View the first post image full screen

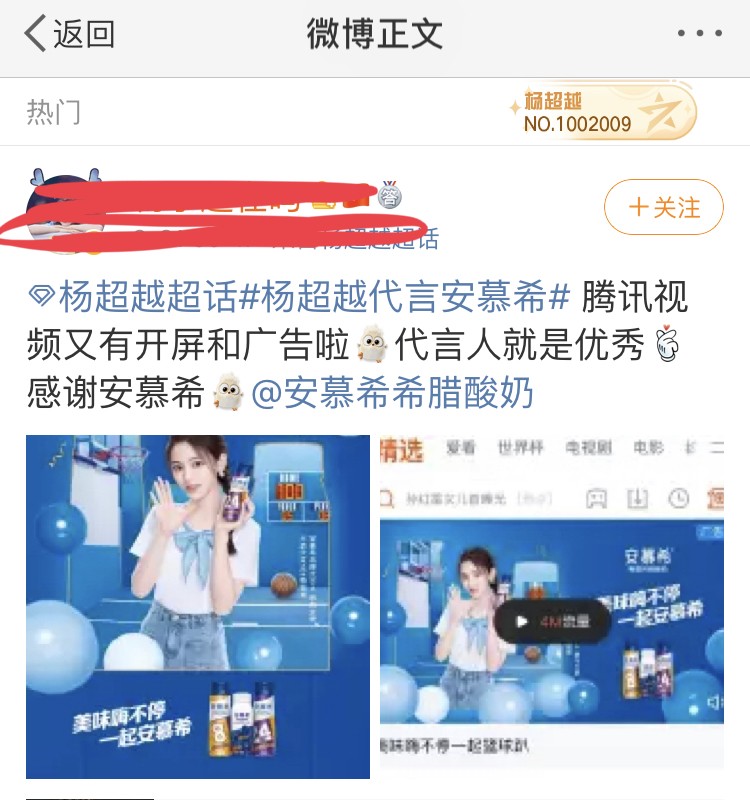198,606
